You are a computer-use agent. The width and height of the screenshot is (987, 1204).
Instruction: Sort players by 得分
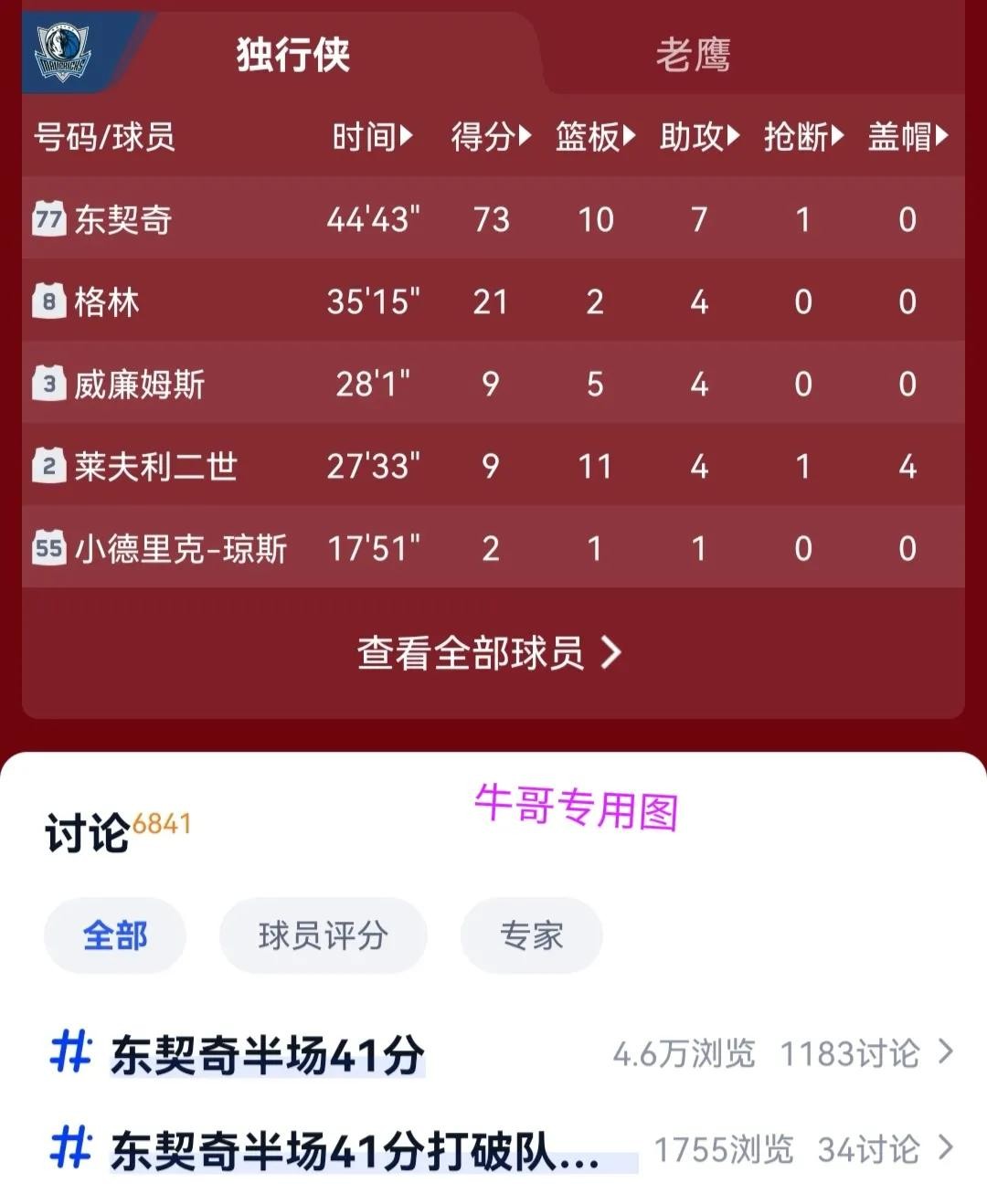491,137
